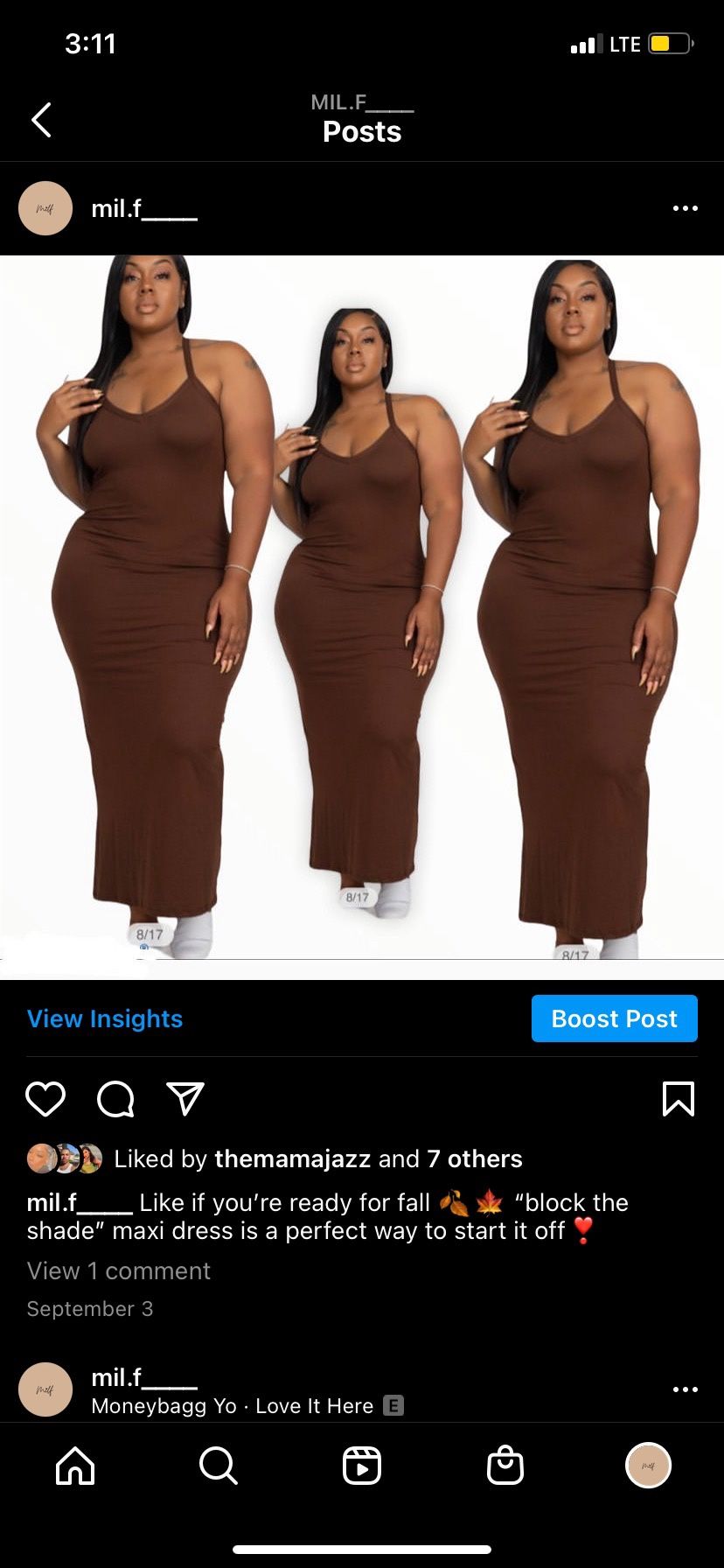
Task: Open the options menu for the dress post
Action: 685,208
